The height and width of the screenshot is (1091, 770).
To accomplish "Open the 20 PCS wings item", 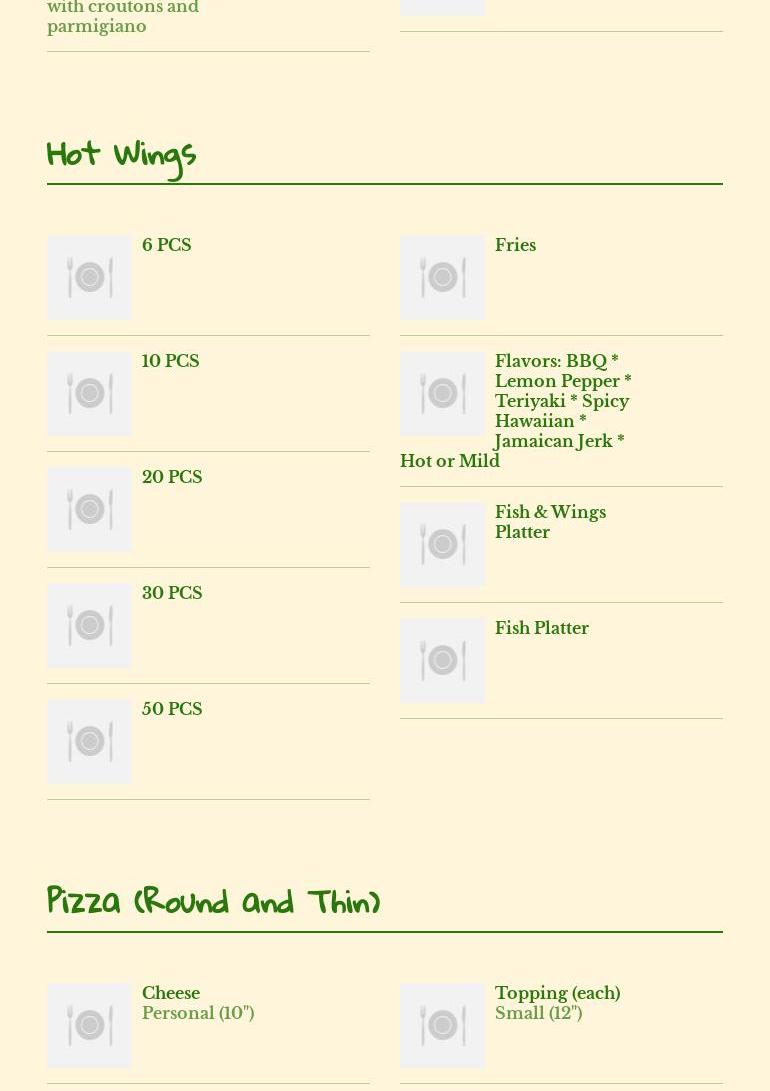I will [x=171, y=477].
